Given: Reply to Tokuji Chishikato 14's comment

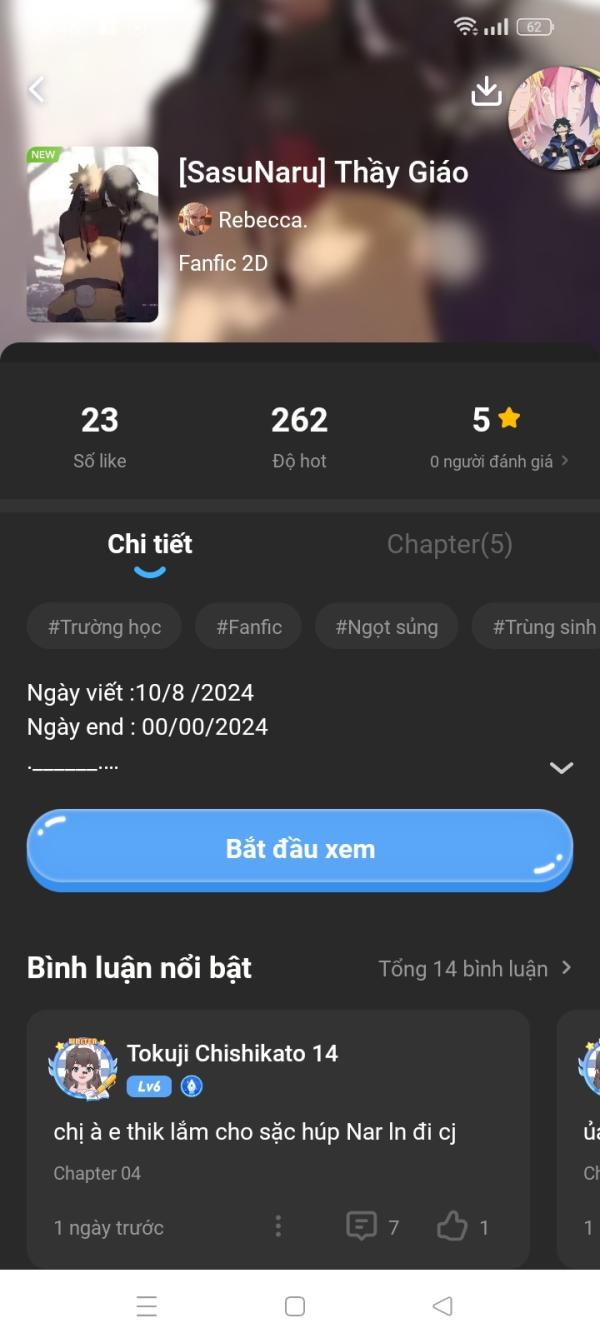Looking at the screenshot, I should [x=372, y=1226].
